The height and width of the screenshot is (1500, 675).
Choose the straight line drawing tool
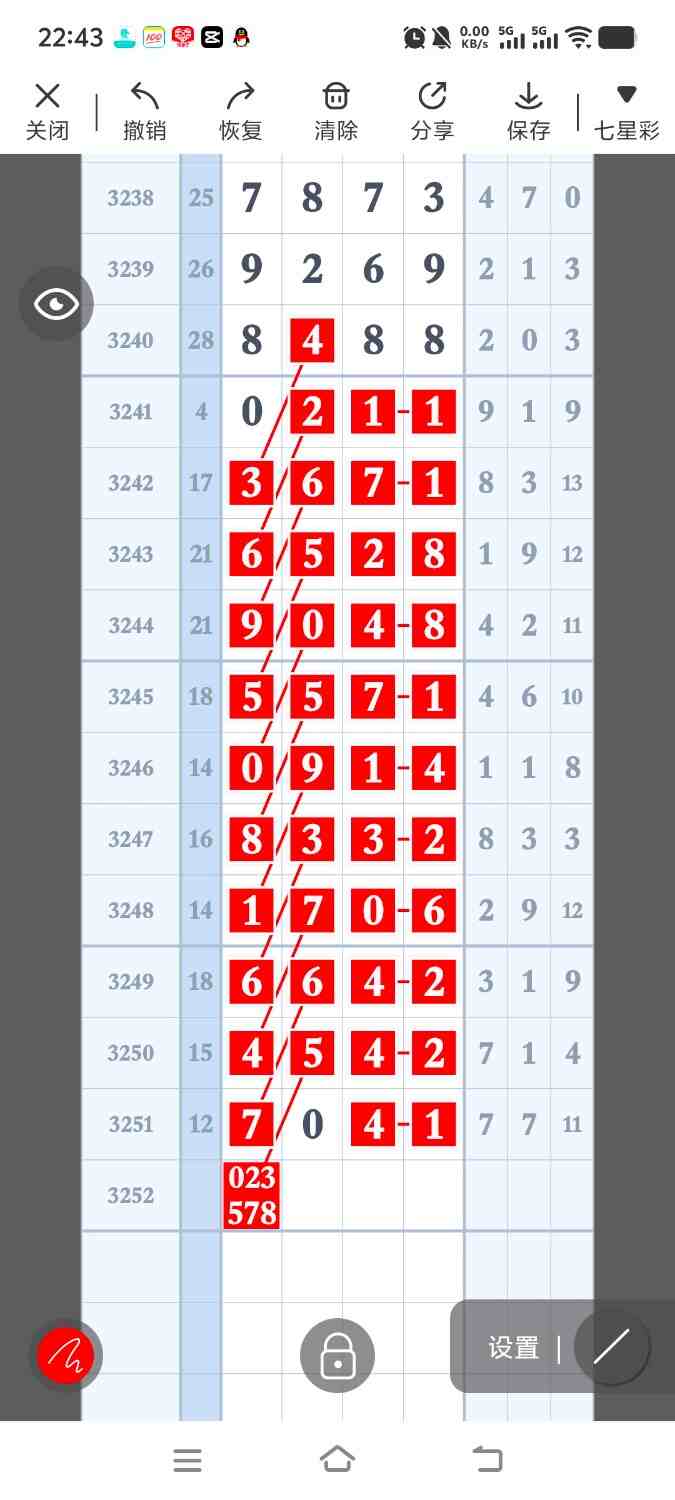(x=612, y=1347)
